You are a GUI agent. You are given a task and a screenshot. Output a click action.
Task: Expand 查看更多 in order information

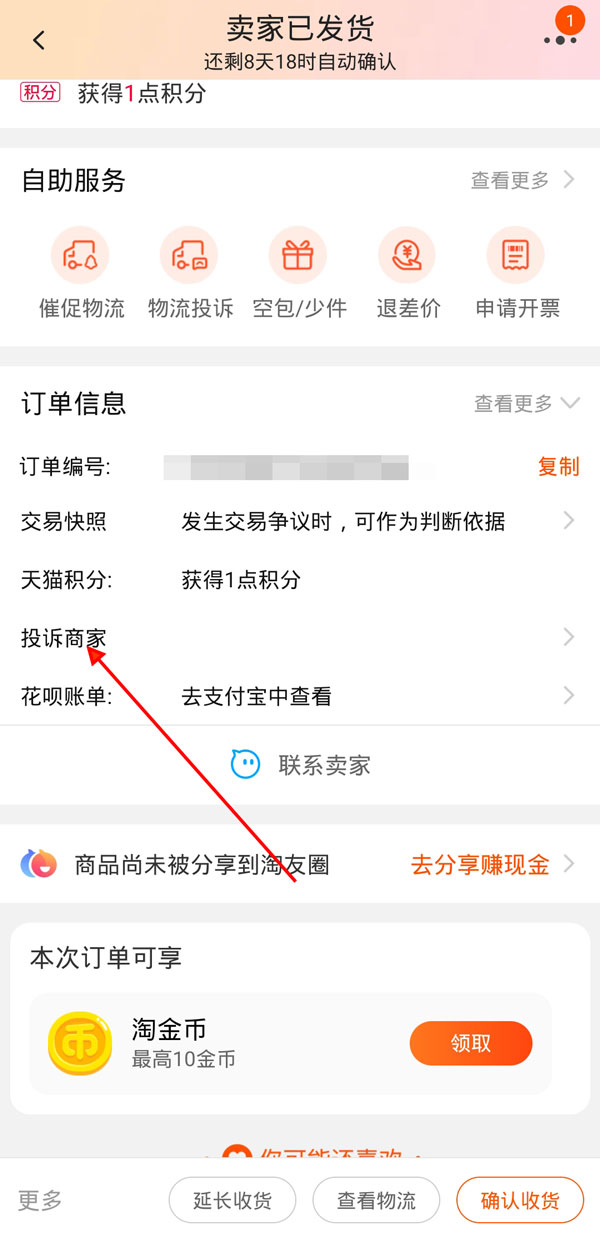coord(526,403)
